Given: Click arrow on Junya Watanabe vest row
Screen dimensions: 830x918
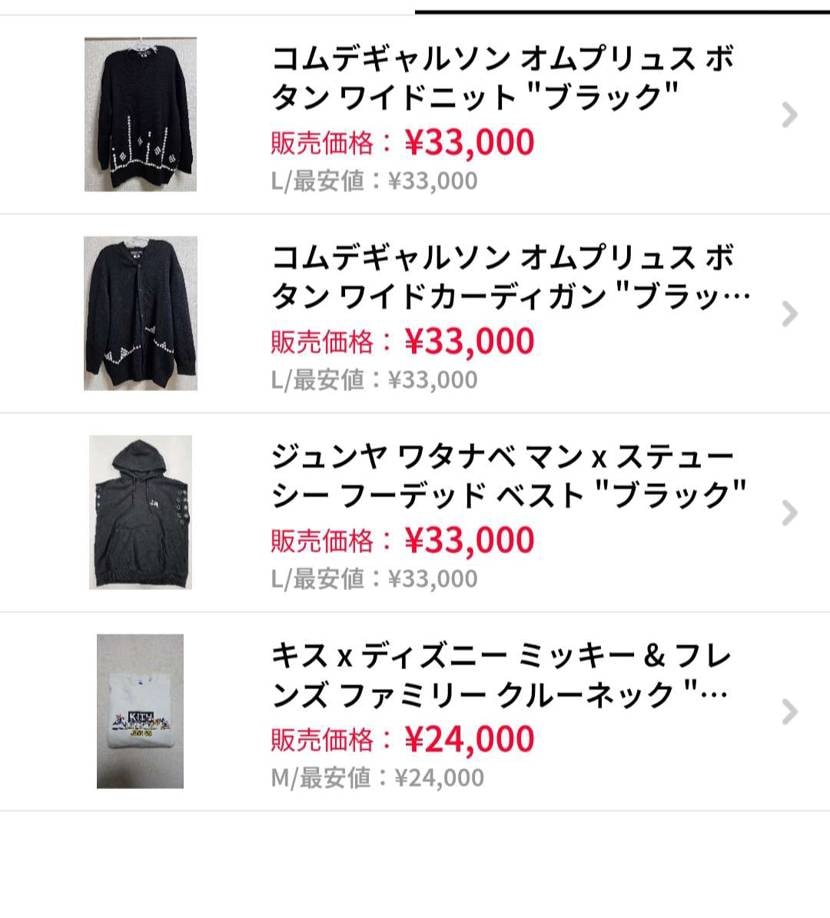Looking at the screenshot, I should 789,513.
